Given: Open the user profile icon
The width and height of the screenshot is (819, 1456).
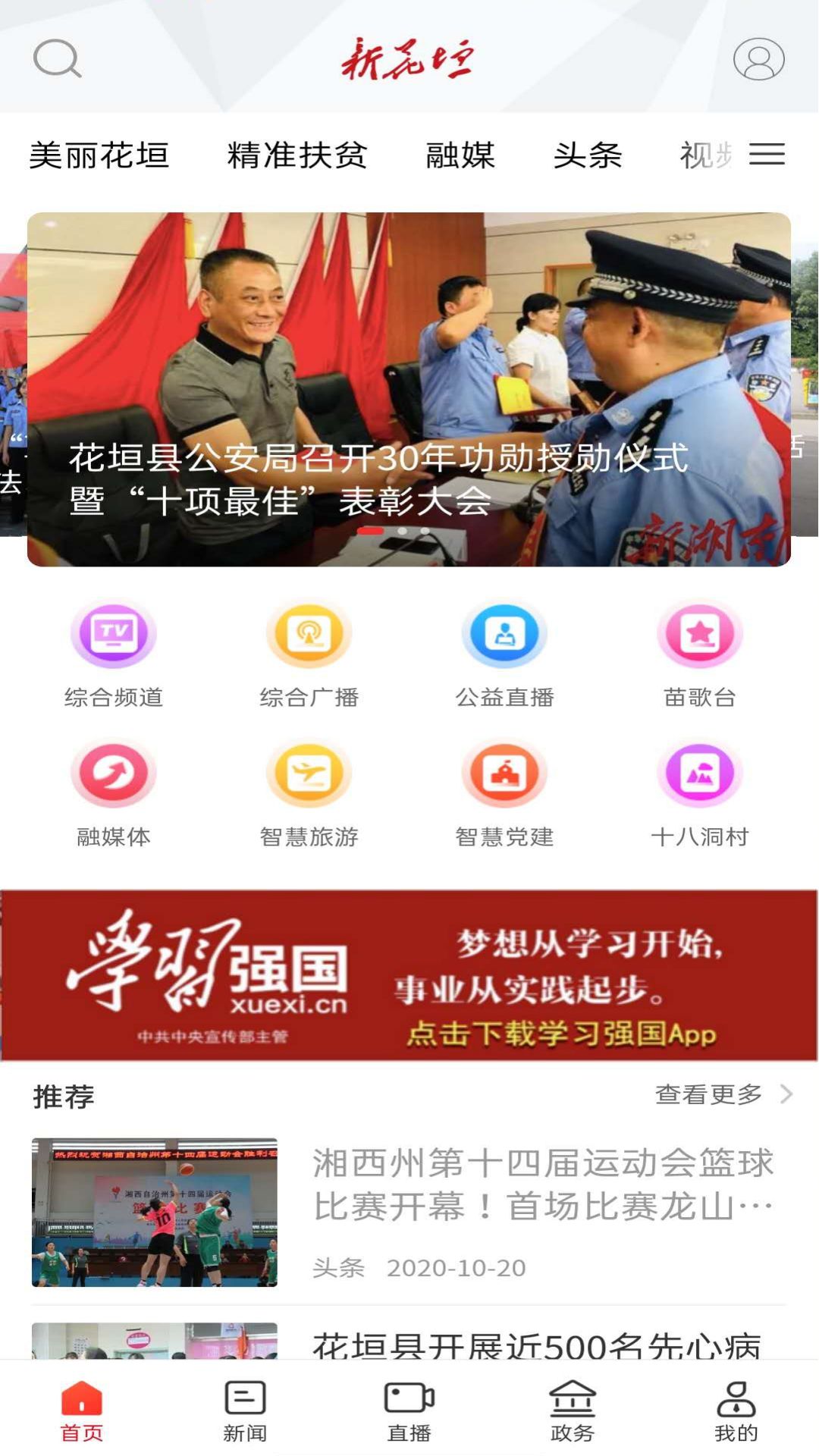Looking at the screenshot, I should point(758,58).
